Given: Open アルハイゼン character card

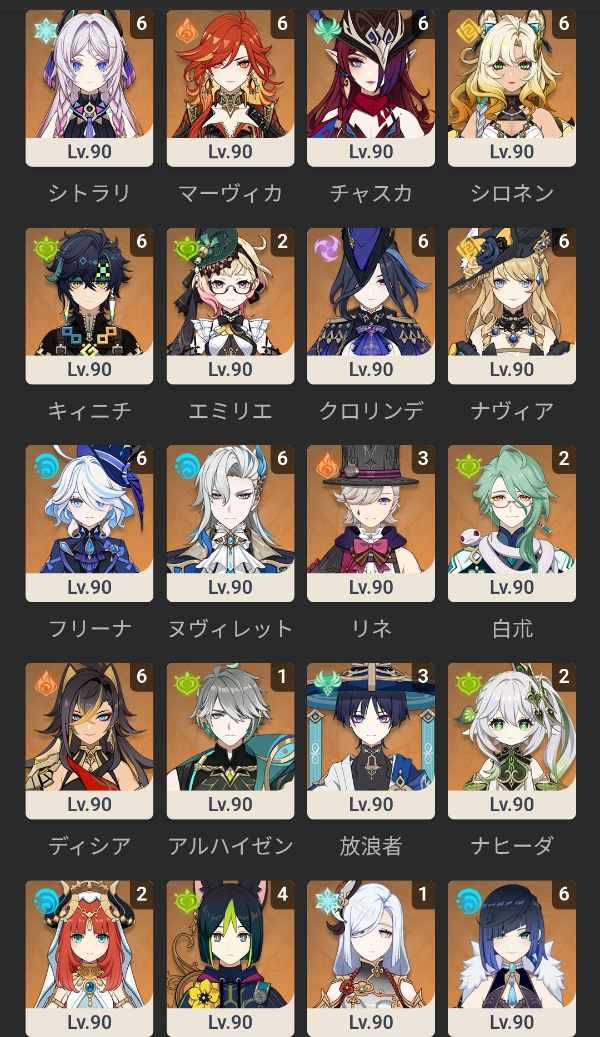Looking at the screenshot, I should 230,741.
